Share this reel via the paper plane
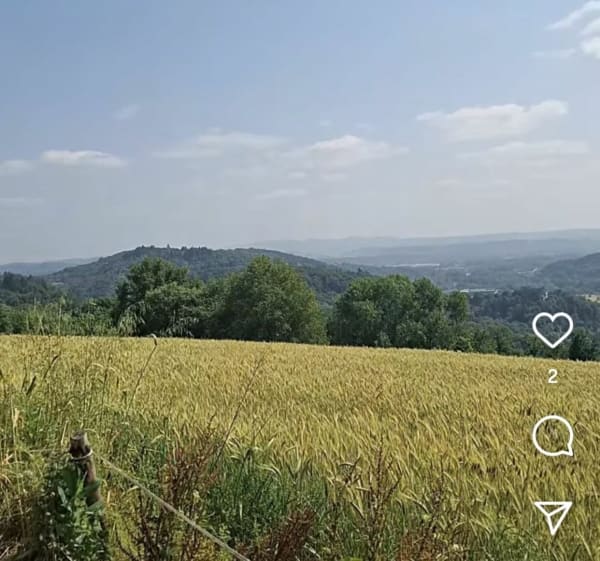600x561 pixels. tap(552, 516)
